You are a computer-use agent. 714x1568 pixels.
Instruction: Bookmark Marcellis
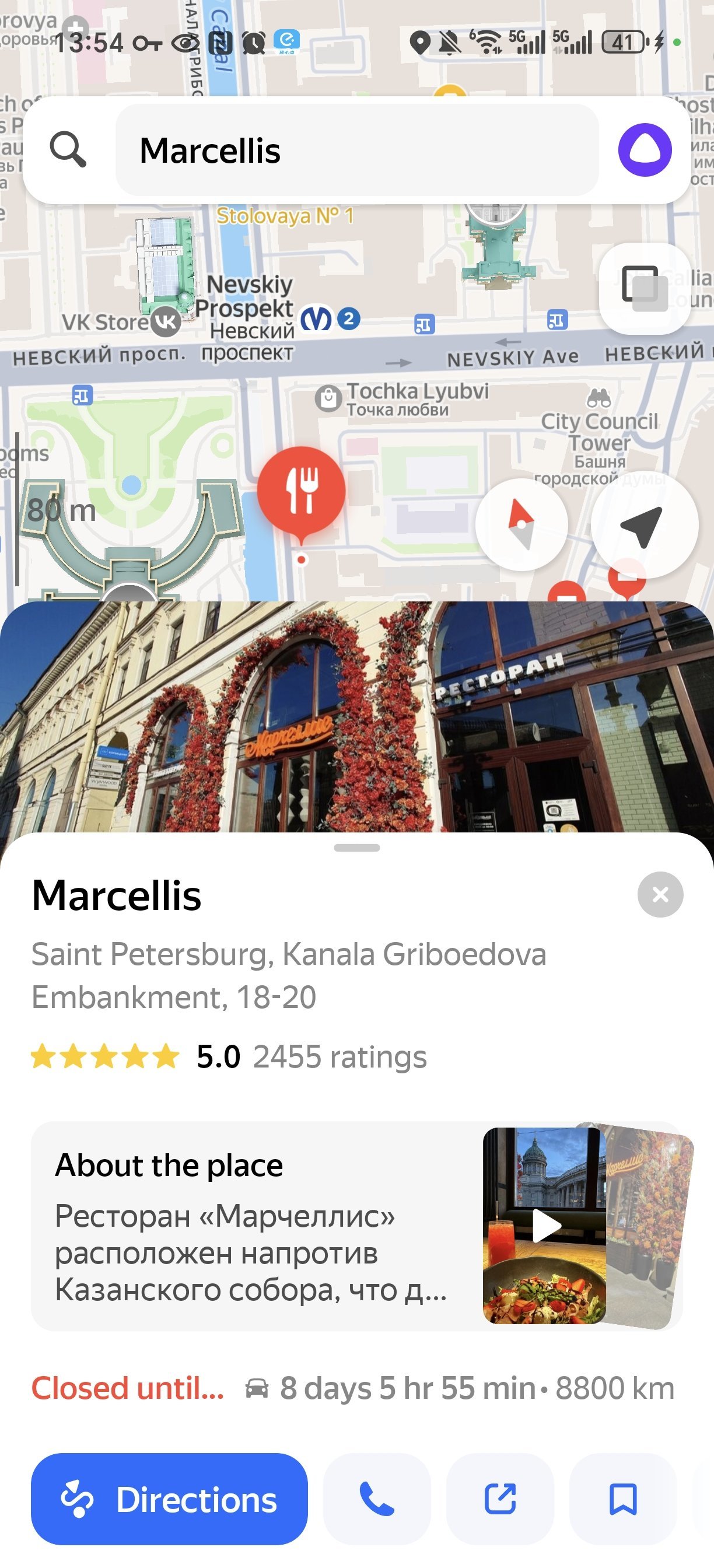point(622,1499)
